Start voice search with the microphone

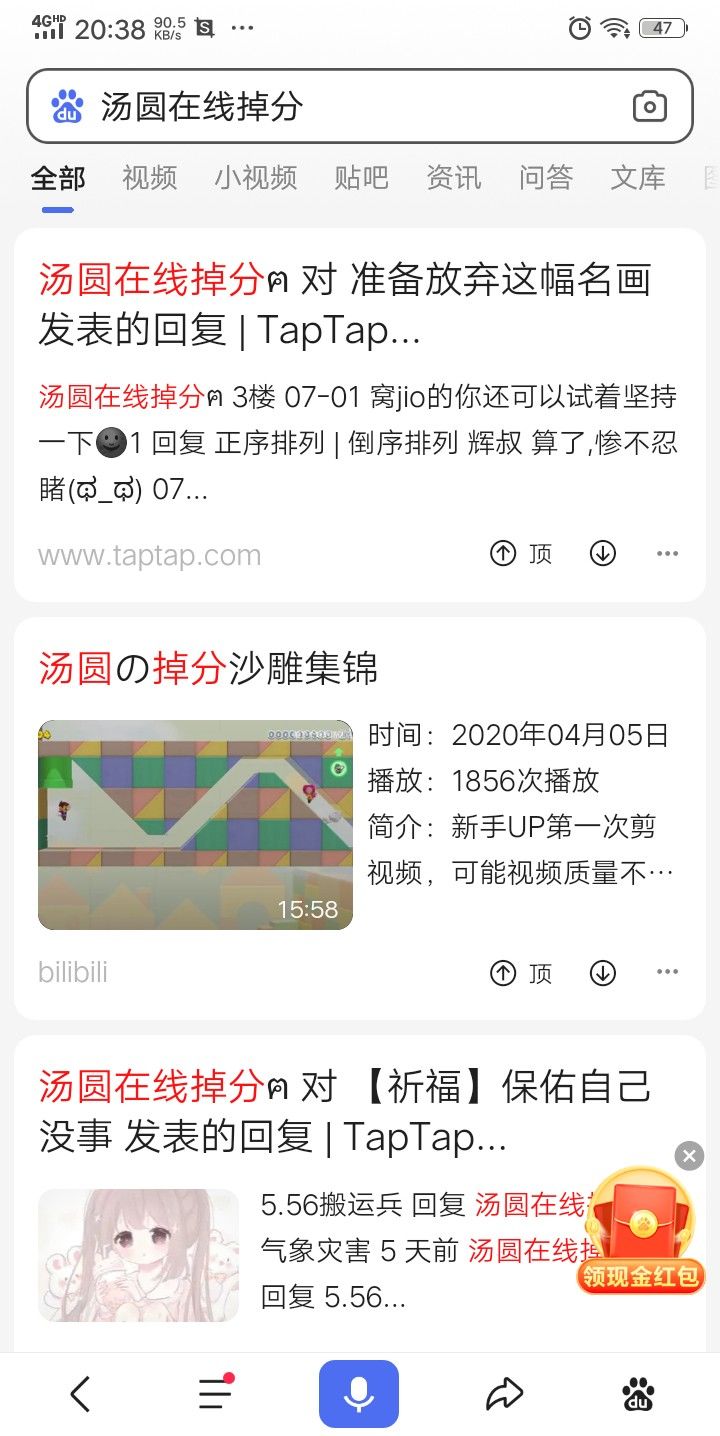359,1394
